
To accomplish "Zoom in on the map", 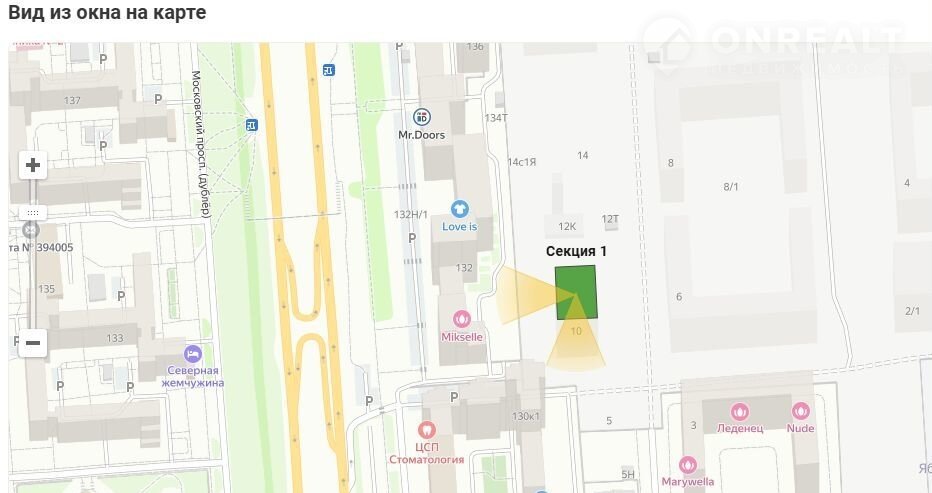I will pyautogui.click(x=33, y=165).
